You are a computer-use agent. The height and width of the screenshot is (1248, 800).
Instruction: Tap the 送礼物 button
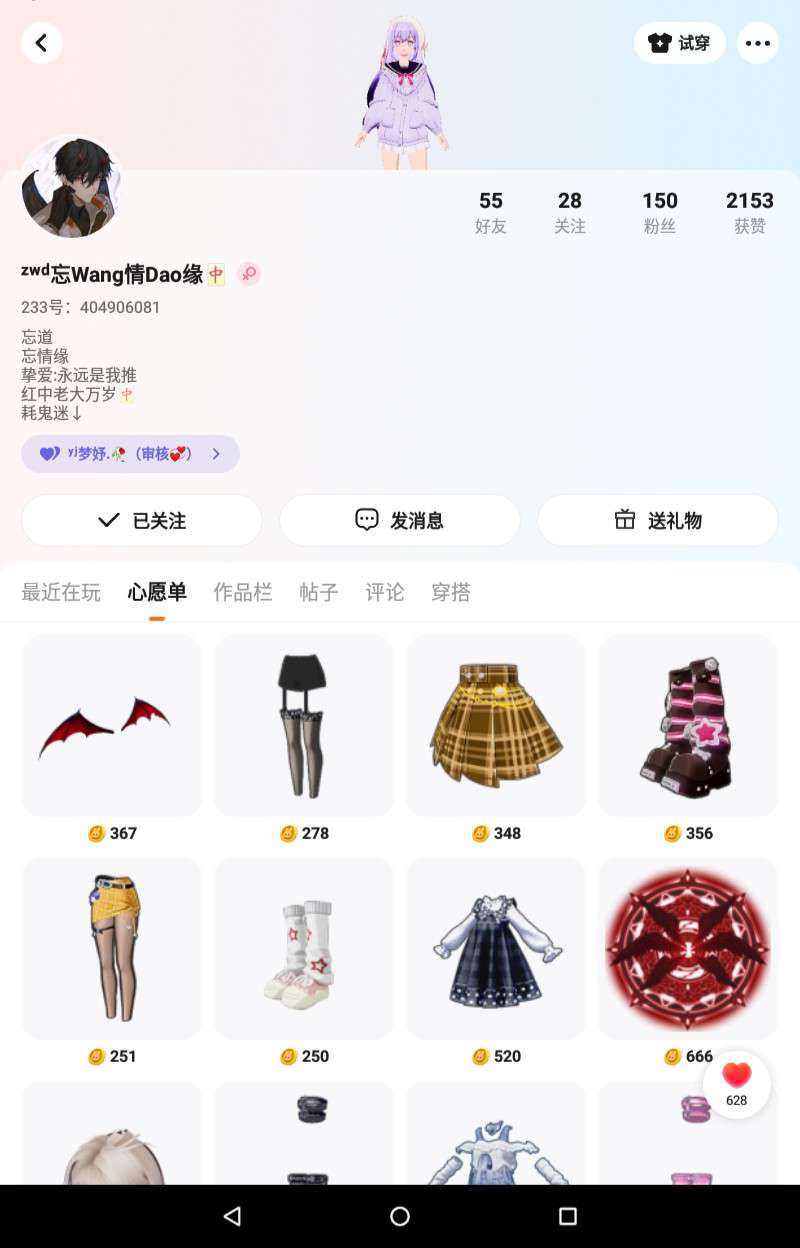(x=658, y=520)
